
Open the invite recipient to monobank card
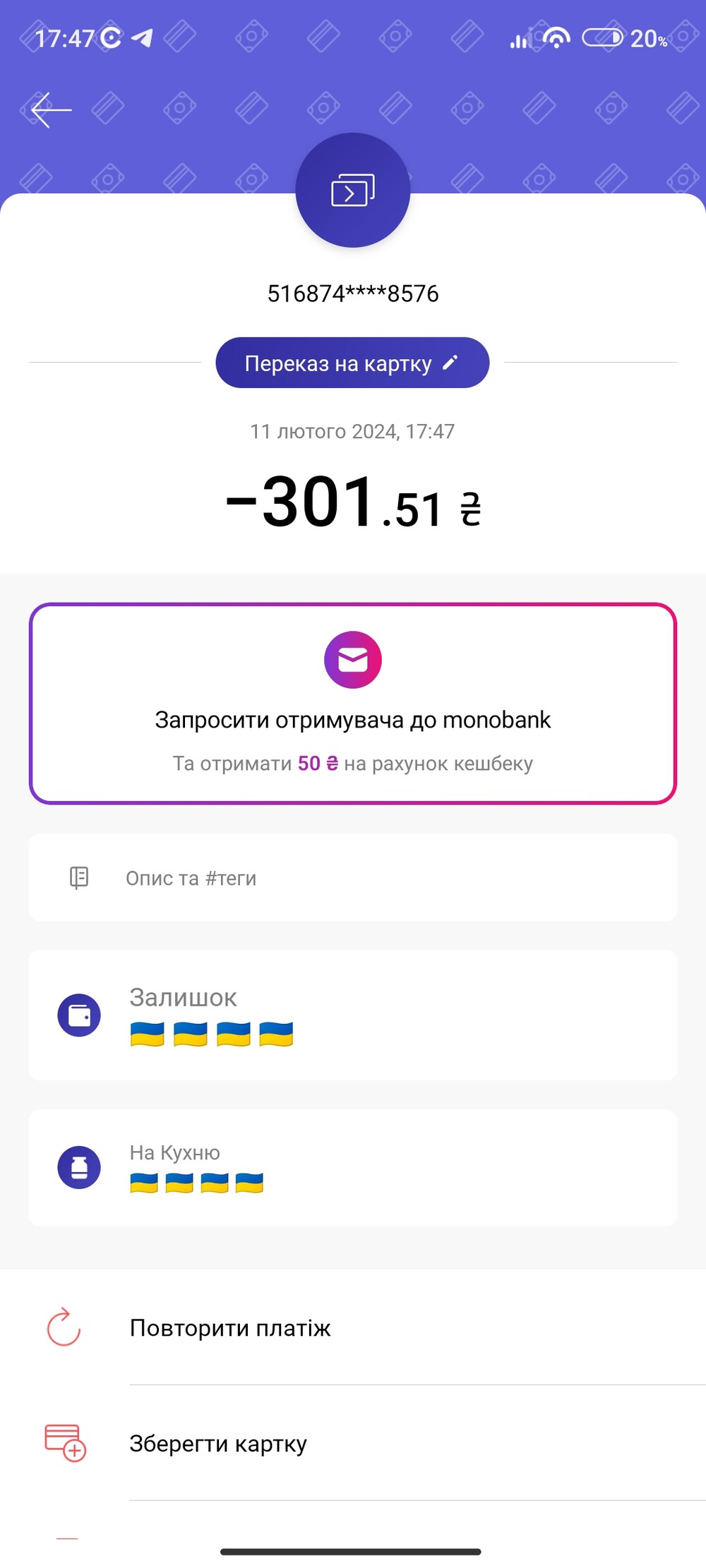tap(353, 704)
